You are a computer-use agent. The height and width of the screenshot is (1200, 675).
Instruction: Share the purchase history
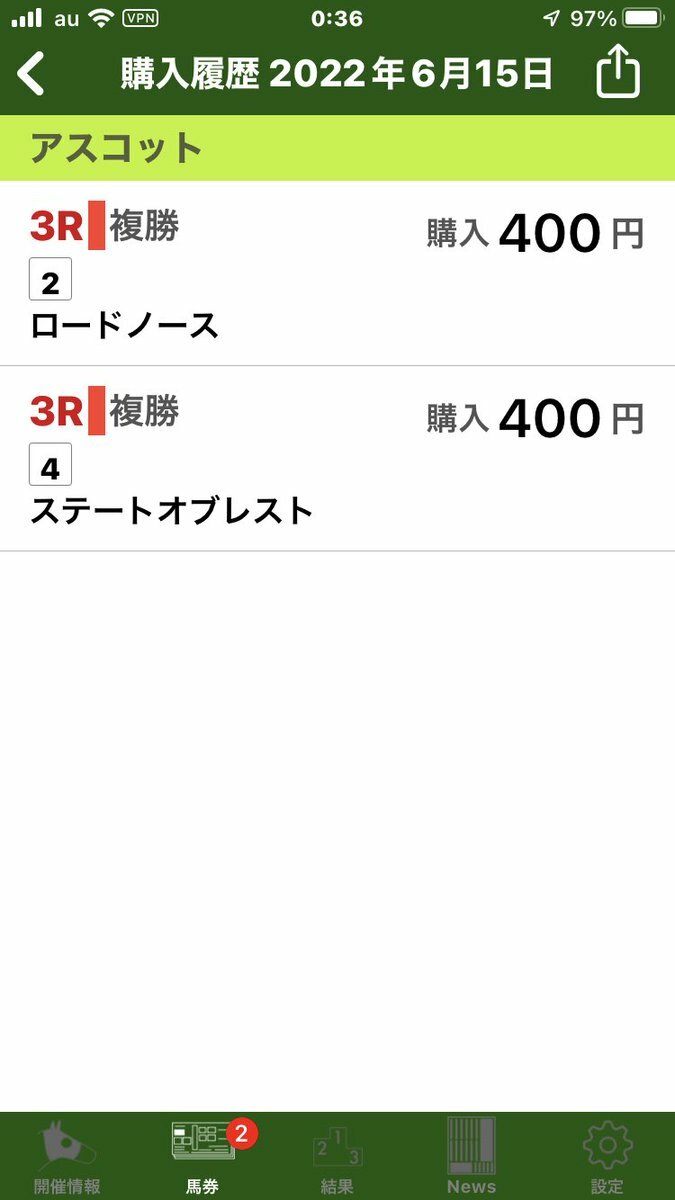pos(618,74)
